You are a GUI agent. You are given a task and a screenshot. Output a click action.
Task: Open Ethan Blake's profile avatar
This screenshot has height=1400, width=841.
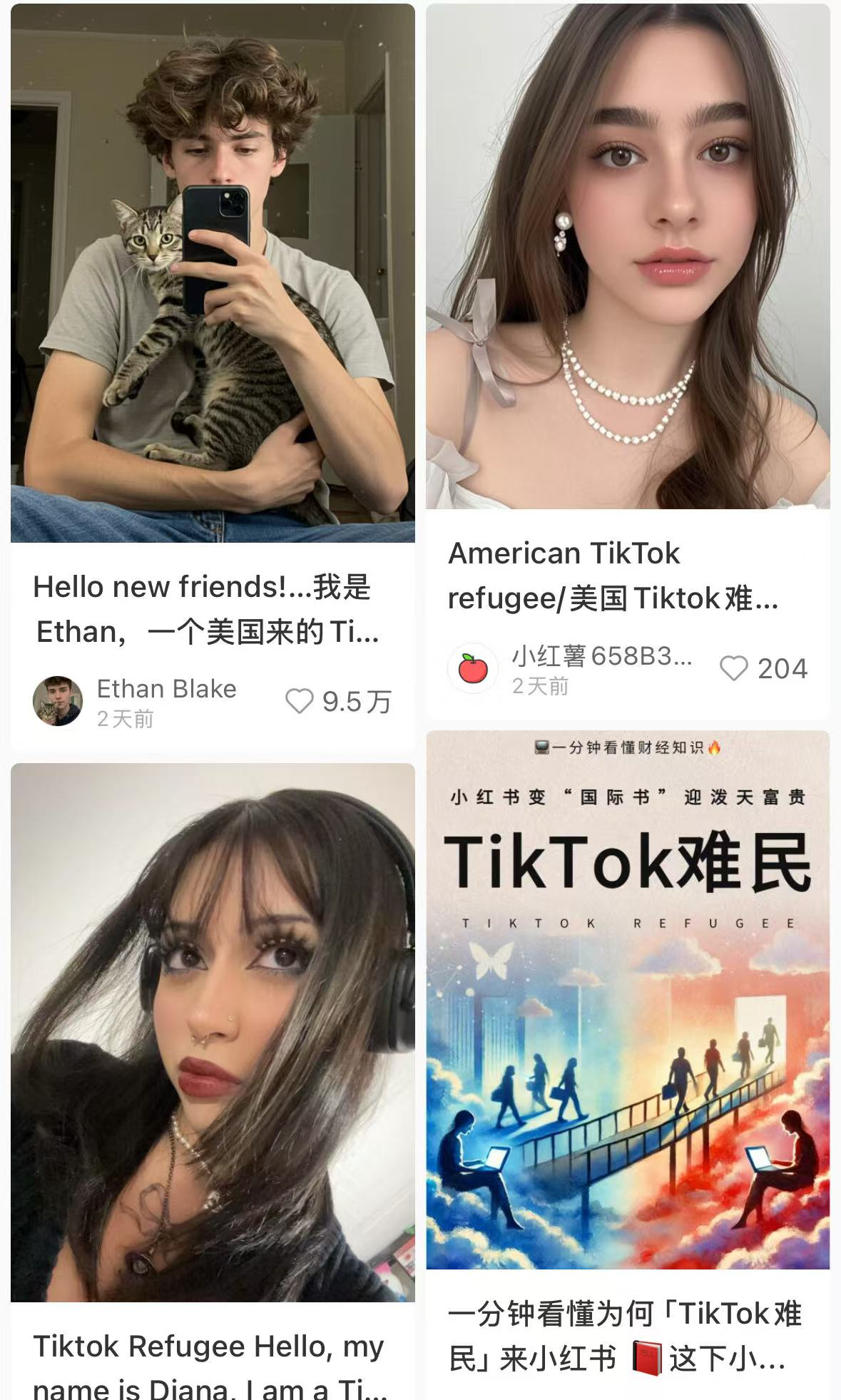coord(58,701)
